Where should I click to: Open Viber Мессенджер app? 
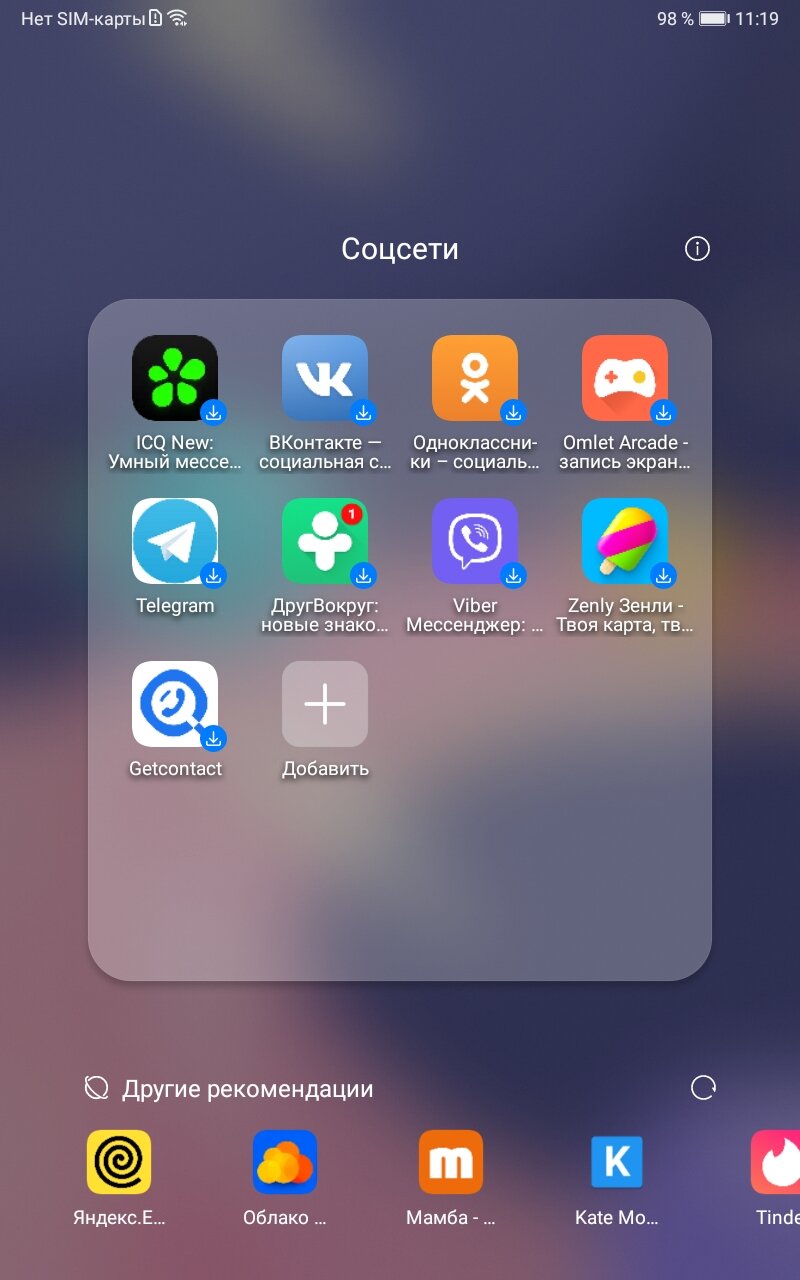(475, 541)
